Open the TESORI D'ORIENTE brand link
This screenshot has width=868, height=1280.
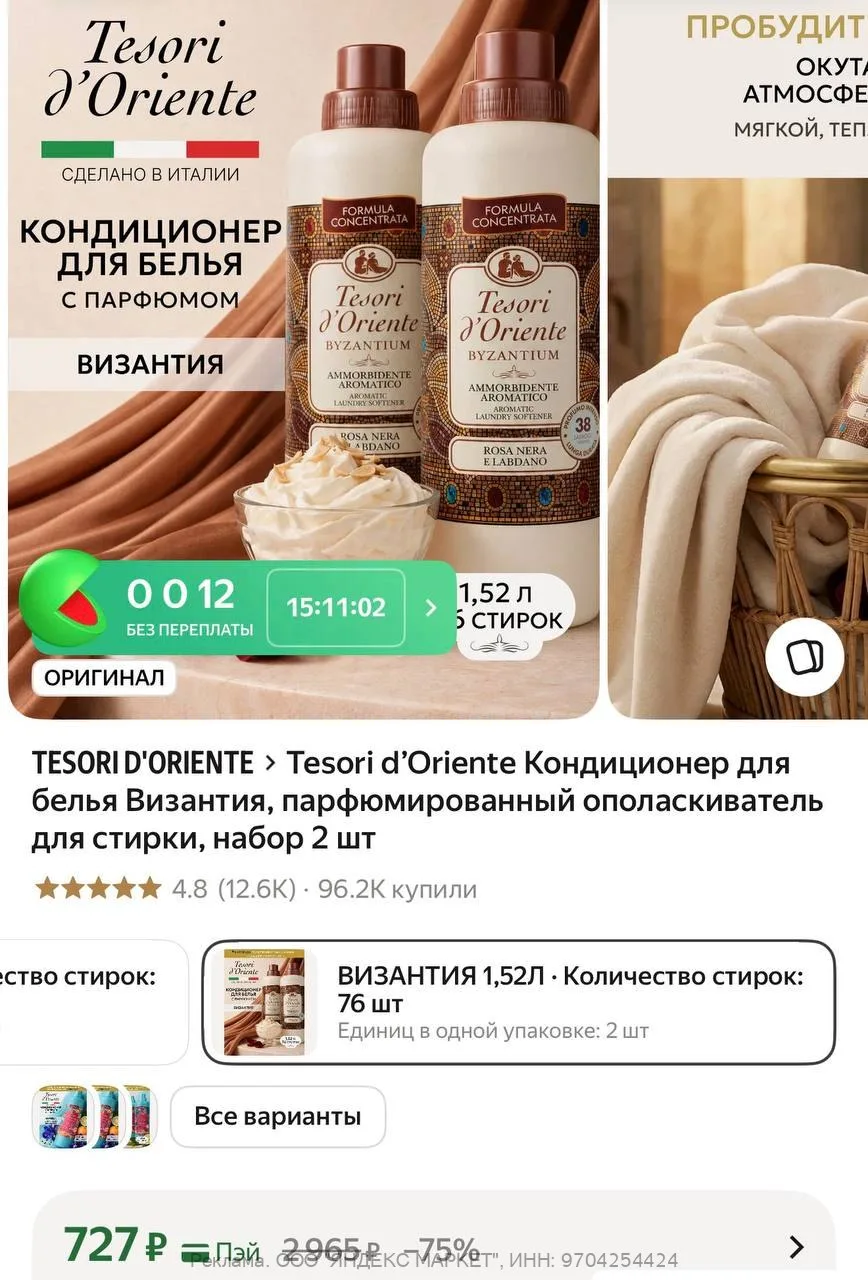[142, 763]
